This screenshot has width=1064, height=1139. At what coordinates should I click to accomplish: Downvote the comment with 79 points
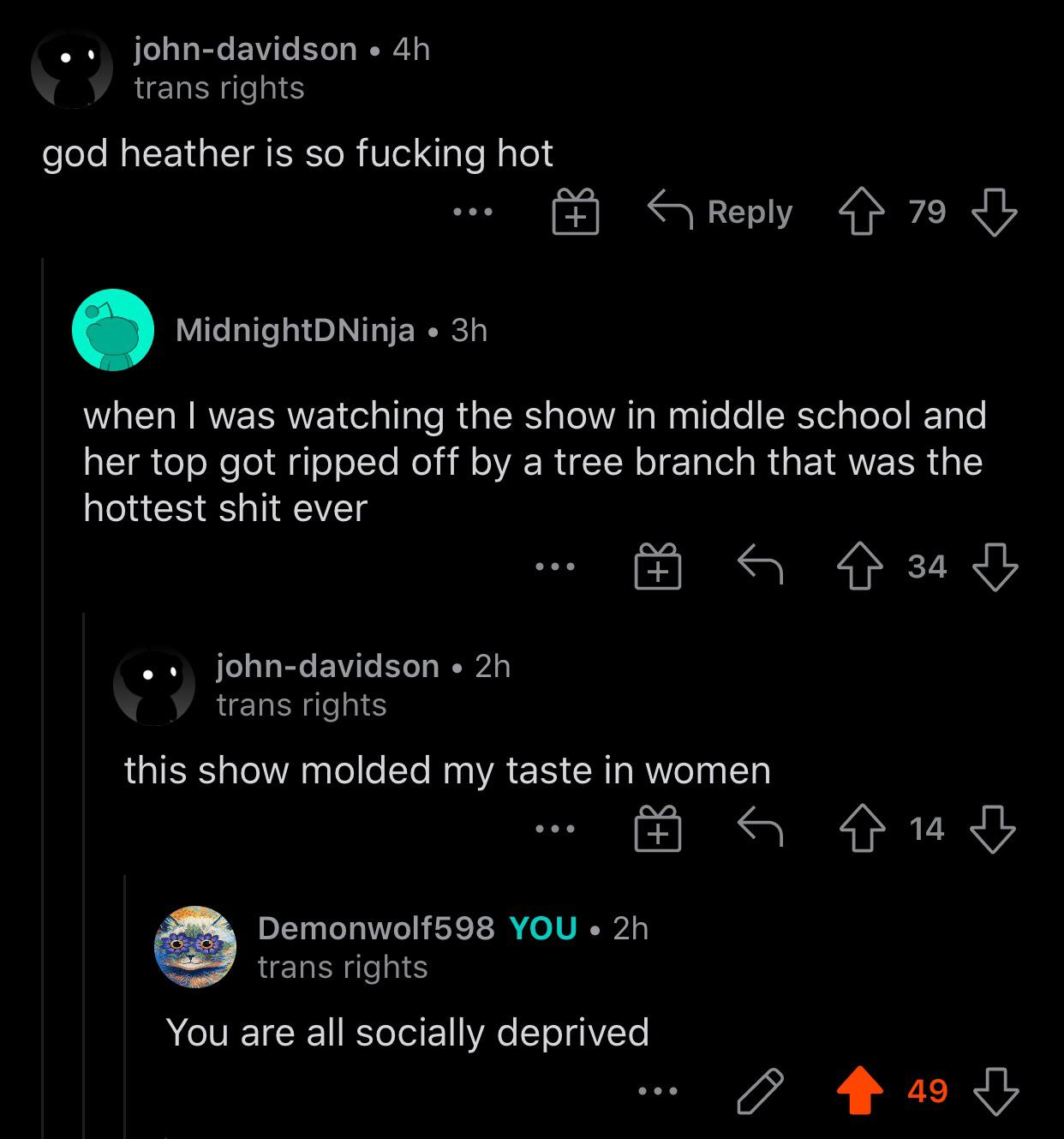(994, 212)
